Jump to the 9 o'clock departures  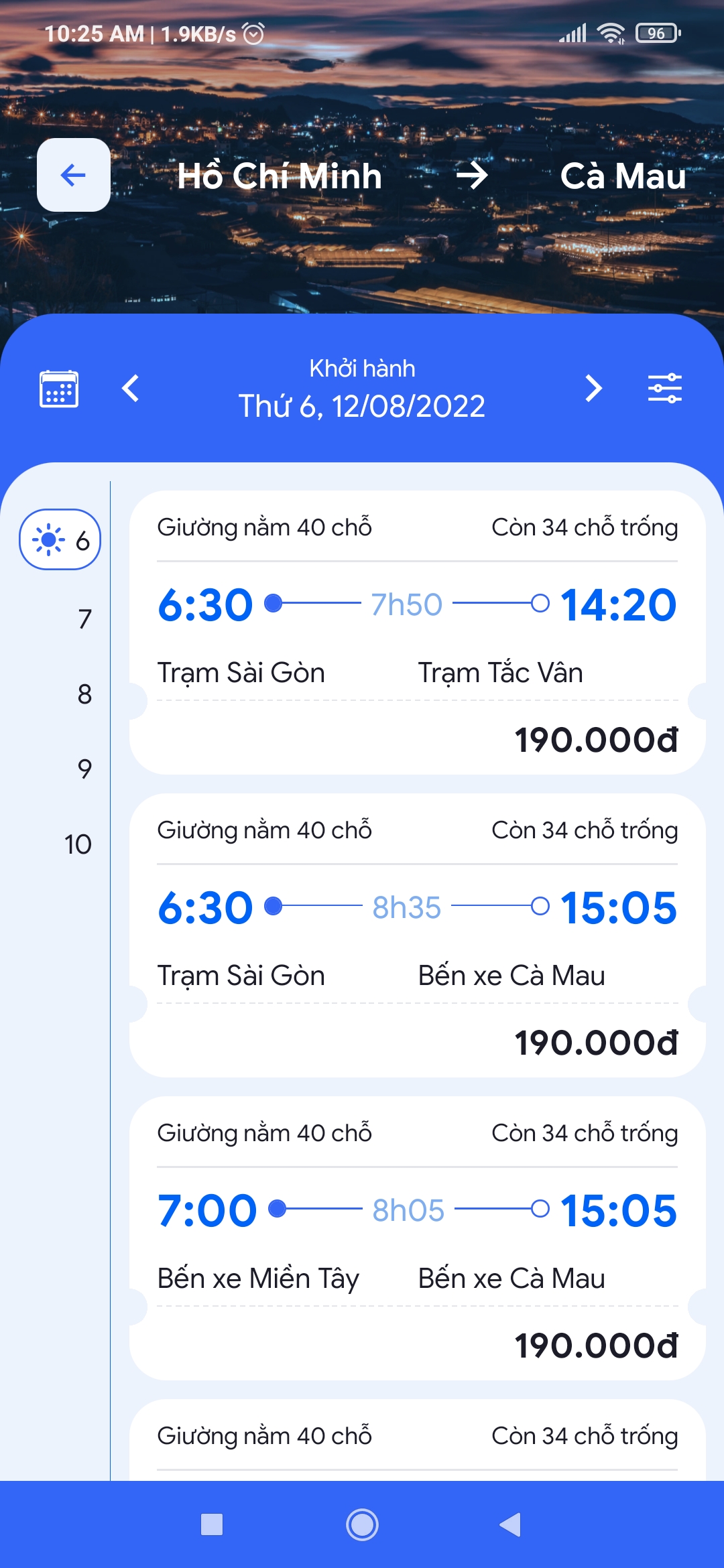coord(84,769)
